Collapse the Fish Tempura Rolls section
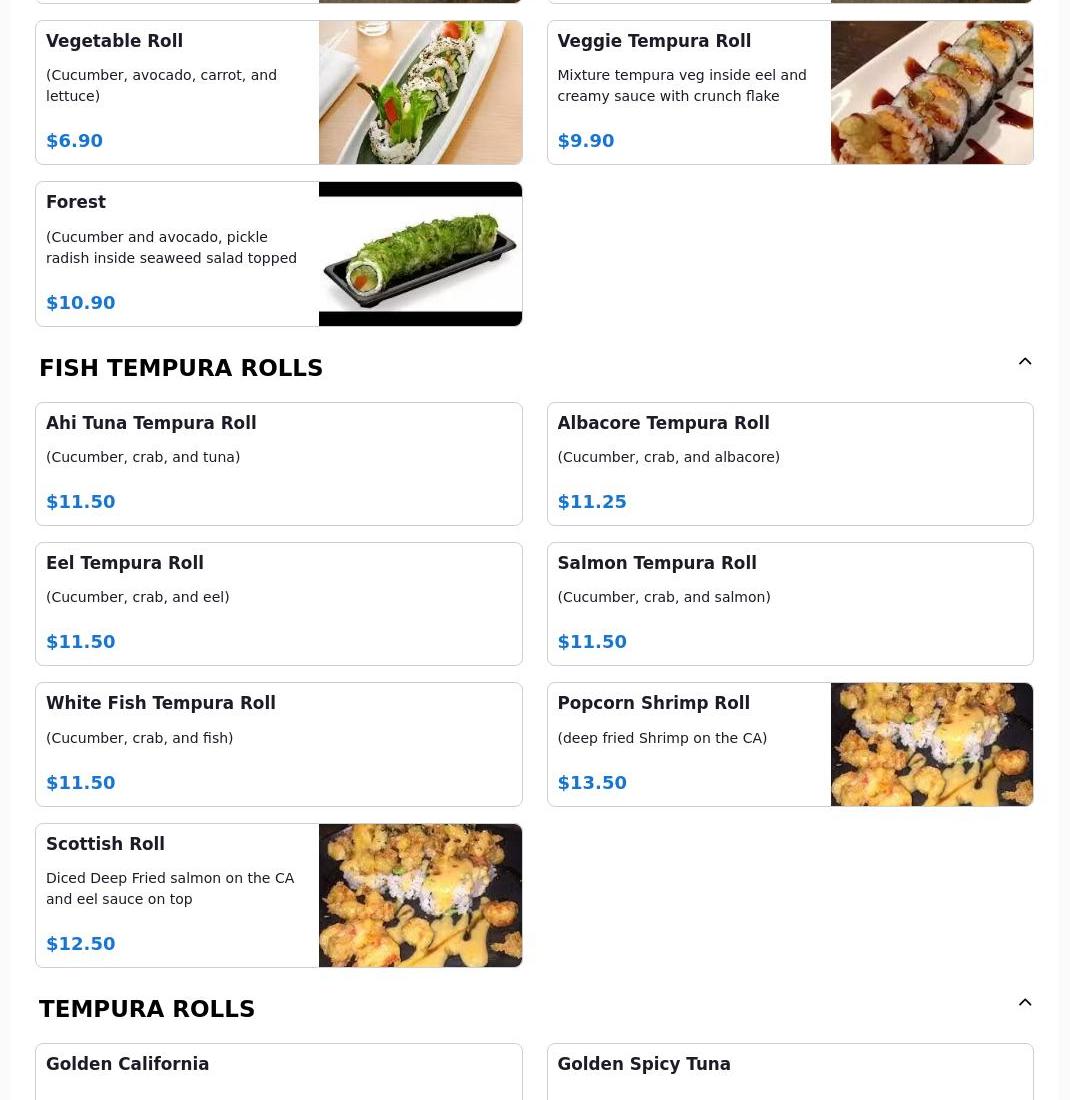Viewport: 1070px width, 1100px height. [1024, 362]
